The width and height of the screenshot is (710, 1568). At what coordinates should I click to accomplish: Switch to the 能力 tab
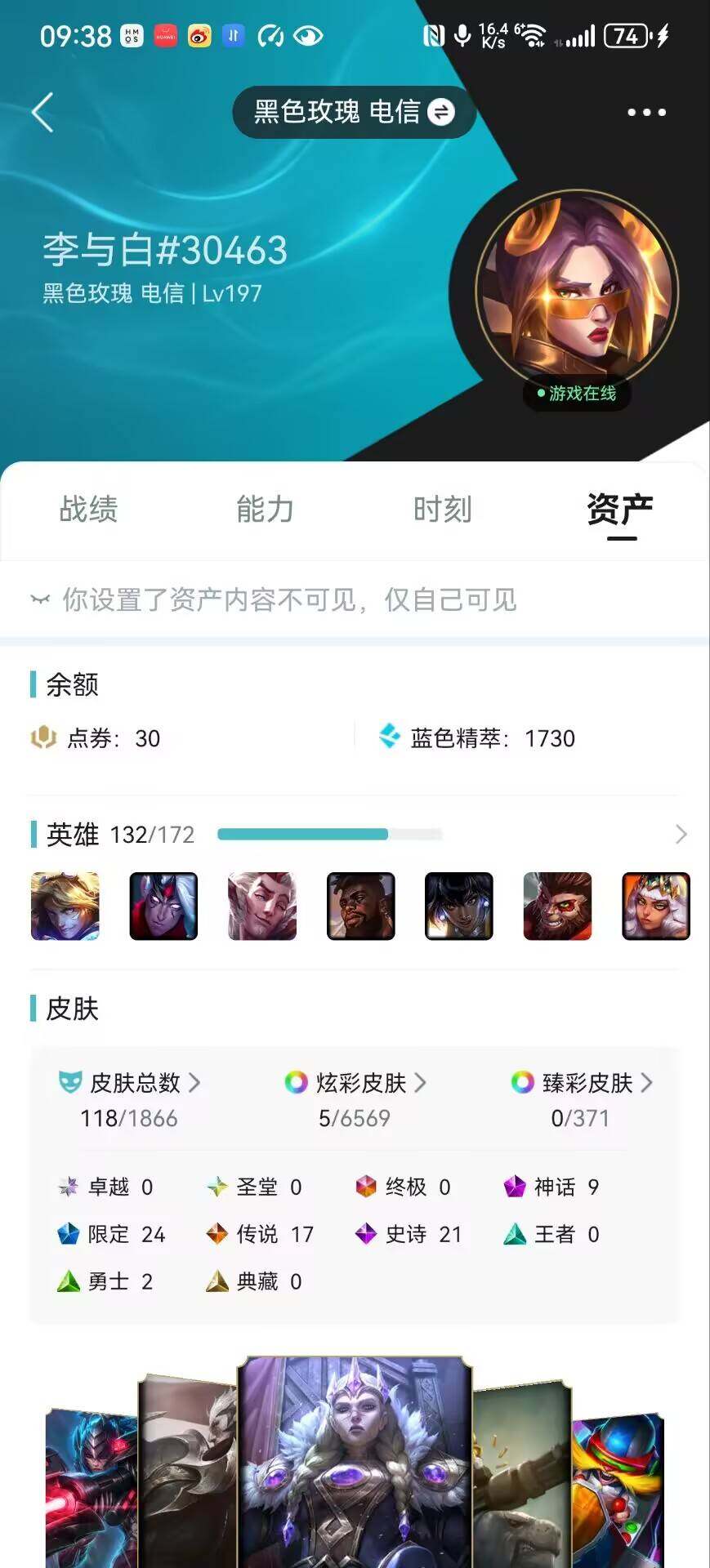click(265, 509)
